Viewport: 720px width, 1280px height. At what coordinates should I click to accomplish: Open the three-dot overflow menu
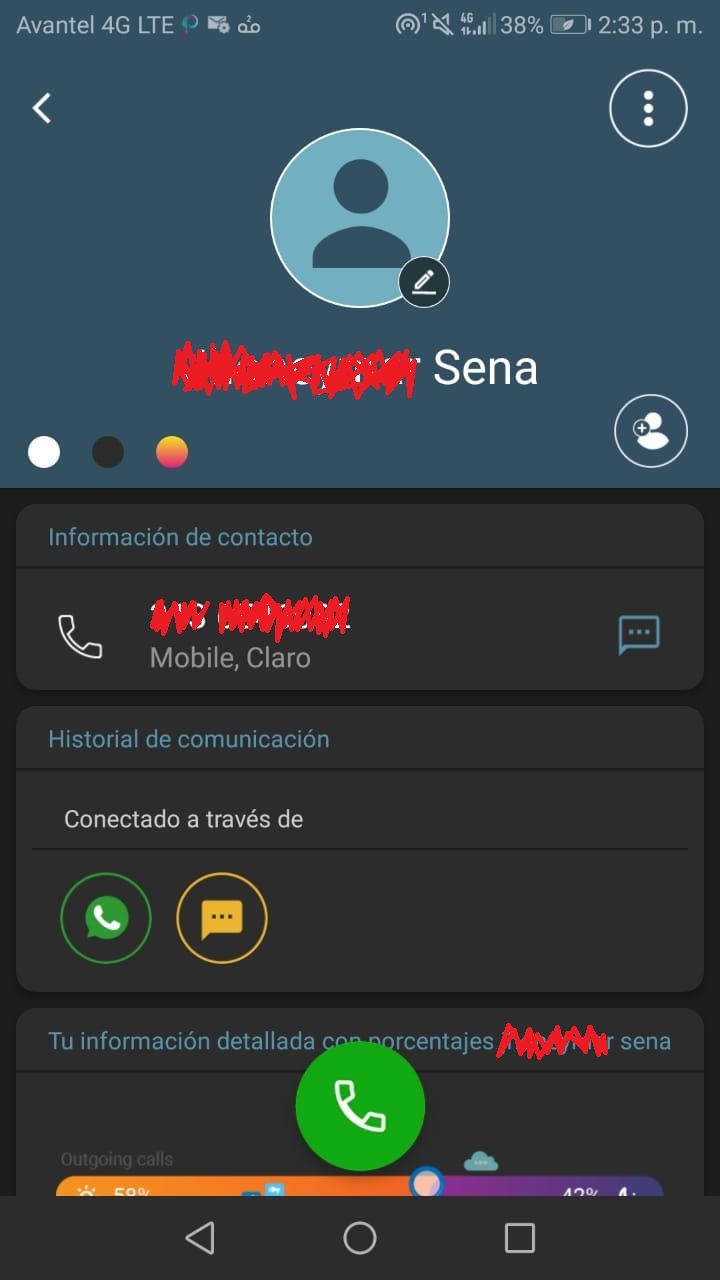[x=648, y=108]
